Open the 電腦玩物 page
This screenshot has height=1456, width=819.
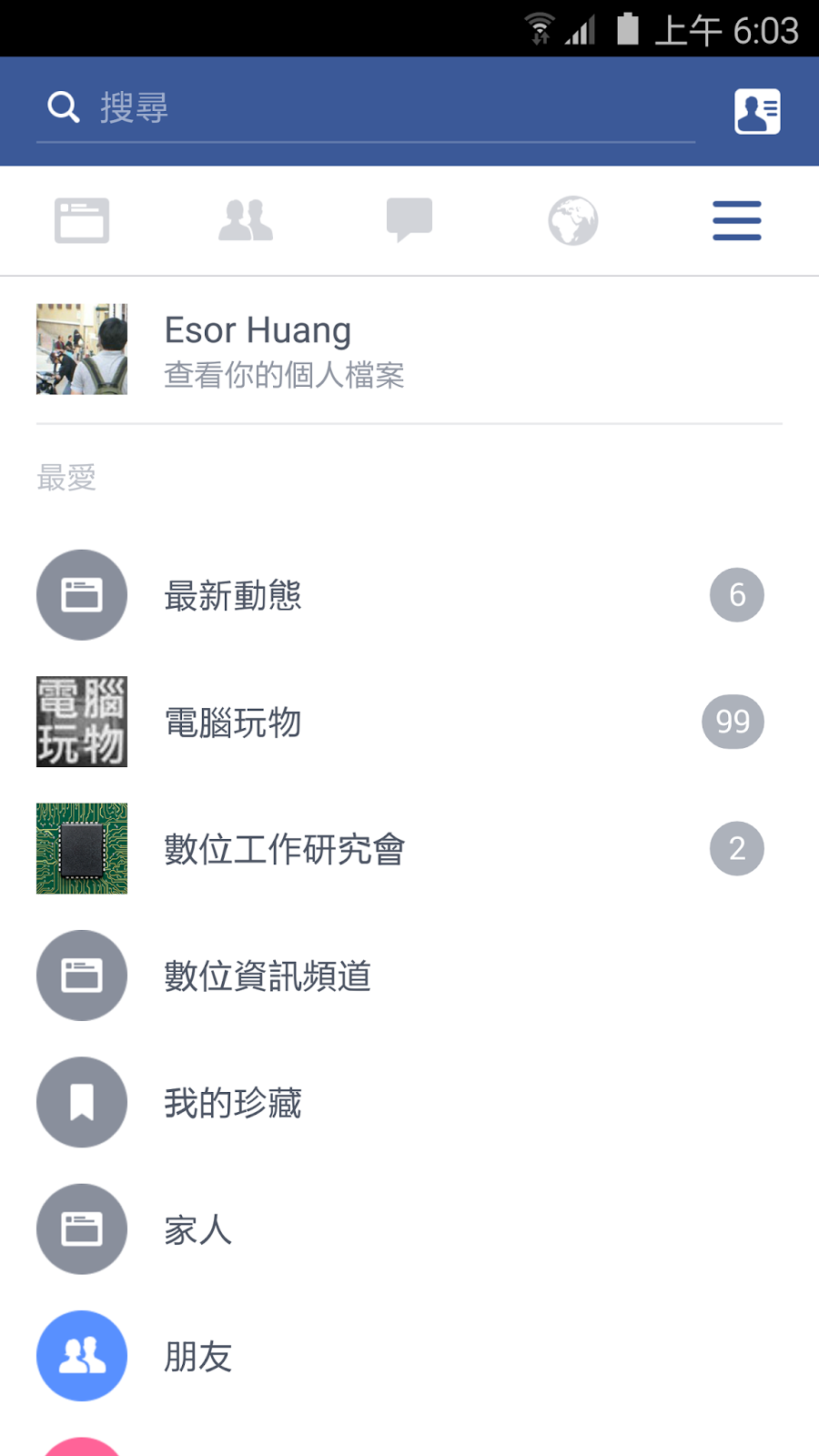click(x=233, y=723)
